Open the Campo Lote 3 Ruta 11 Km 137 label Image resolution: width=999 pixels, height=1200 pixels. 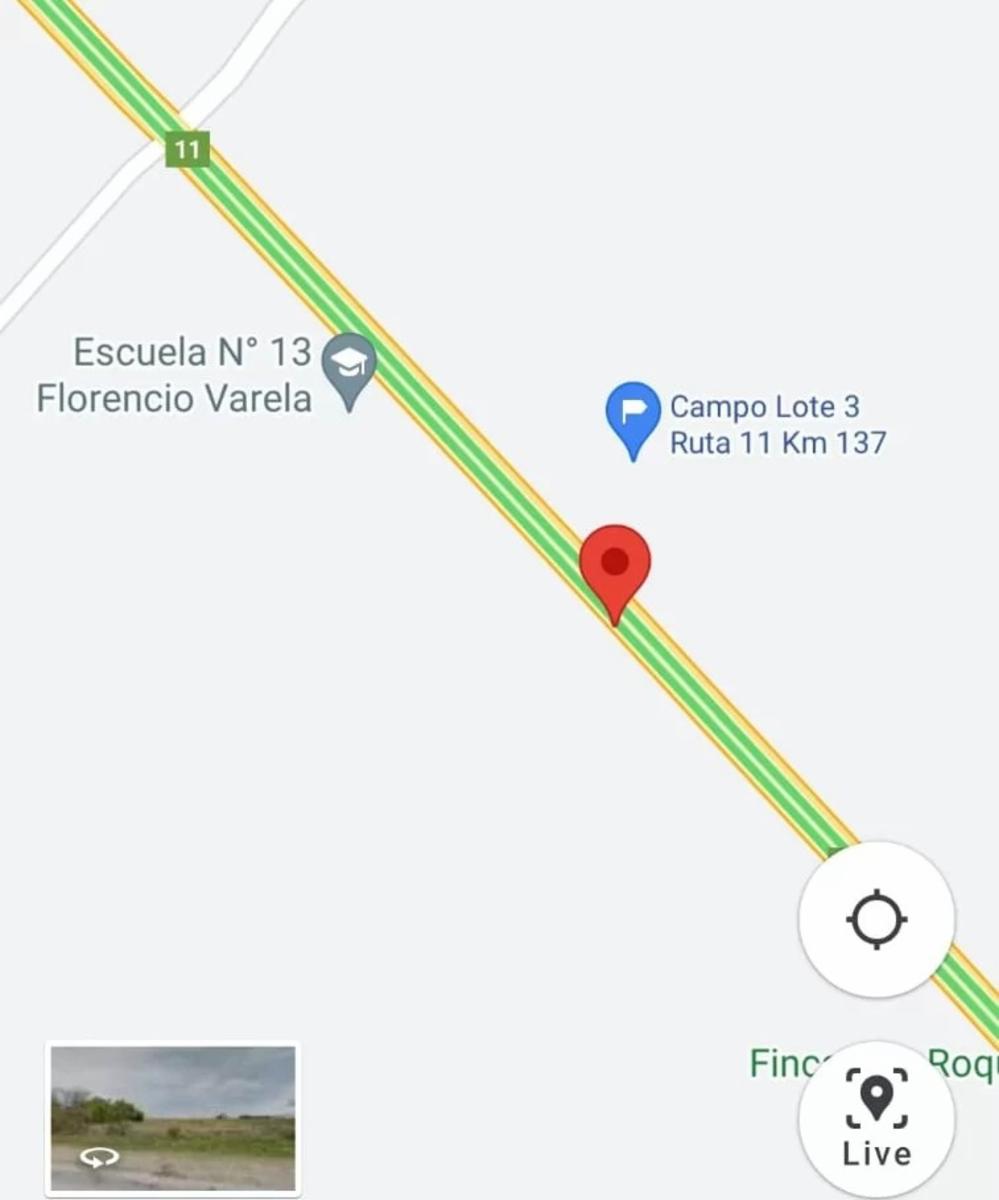pos(779,424)
